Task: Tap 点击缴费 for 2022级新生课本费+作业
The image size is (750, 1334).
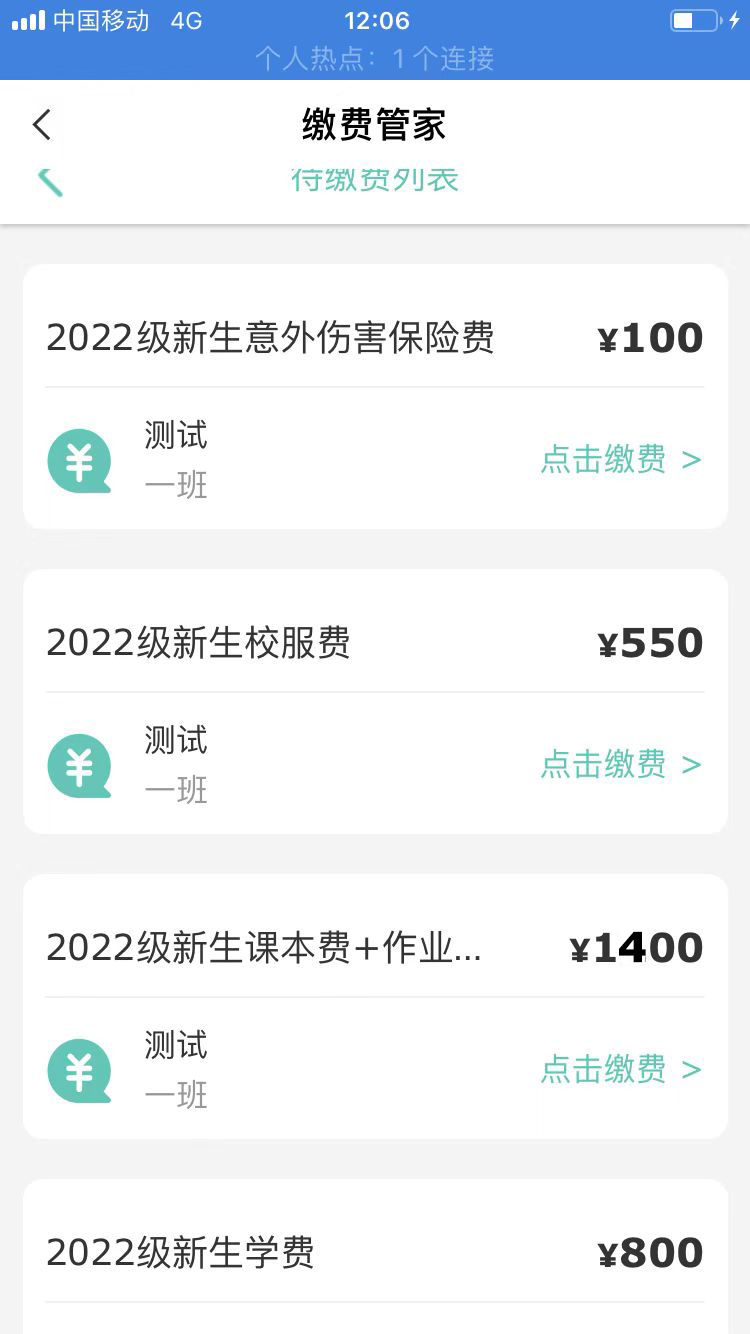Action: pyautogui.click(x=621, y=1069)
